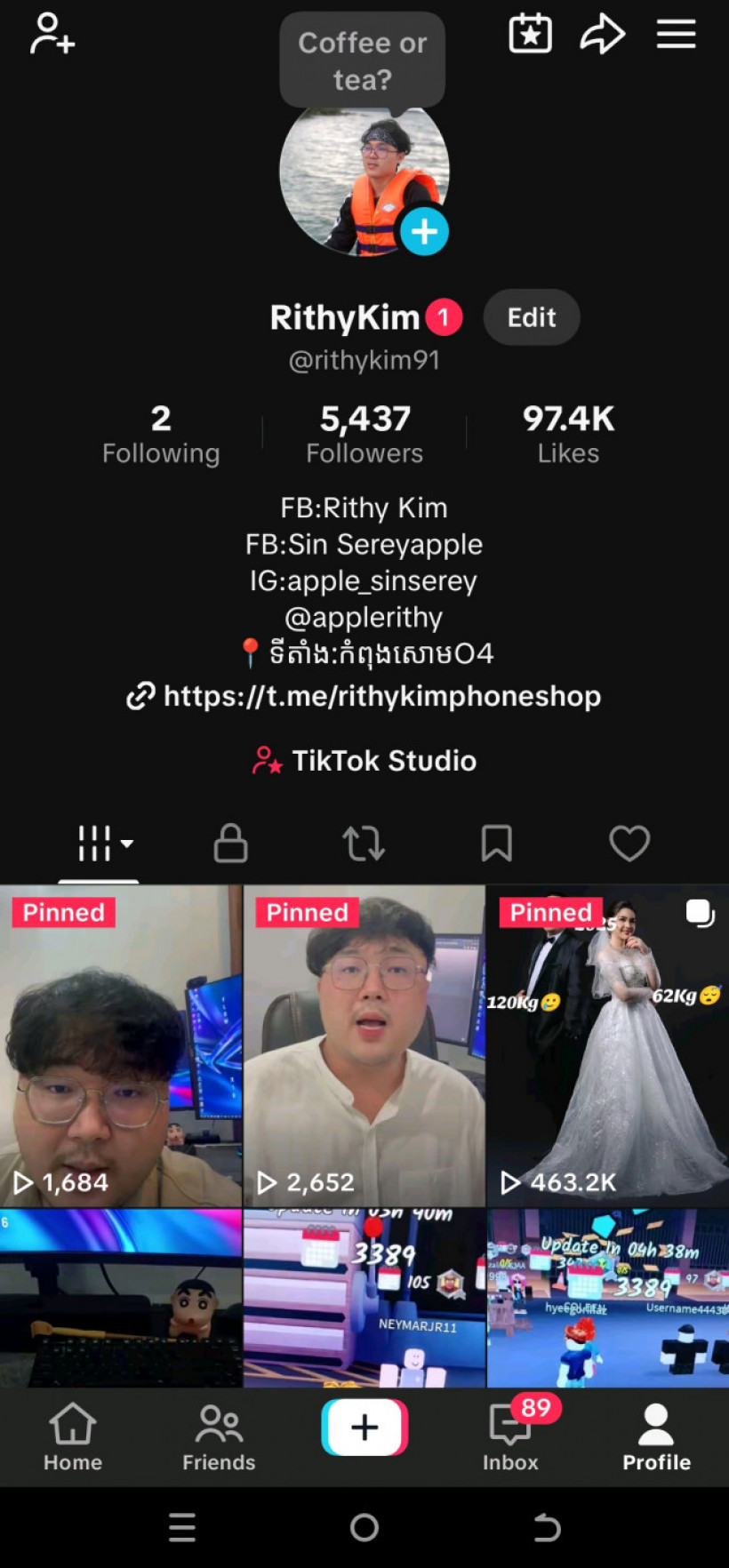Go to the Home tab
This screenshot has width=729, height=1568.
tap(73, 1436)
